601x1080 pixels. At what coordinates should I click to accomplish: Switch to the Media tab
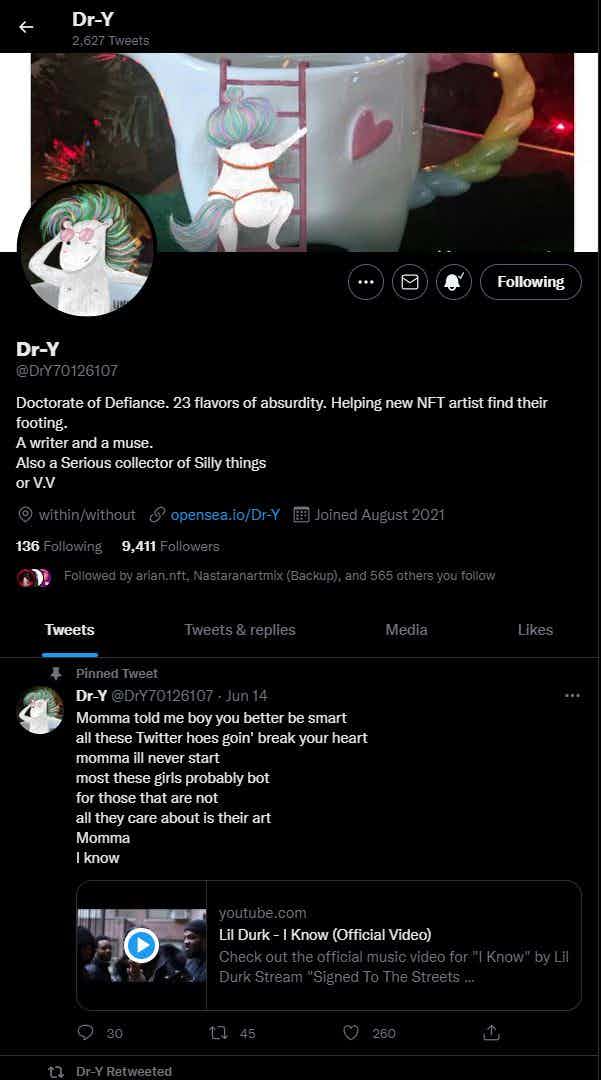[x=406, y=629]
